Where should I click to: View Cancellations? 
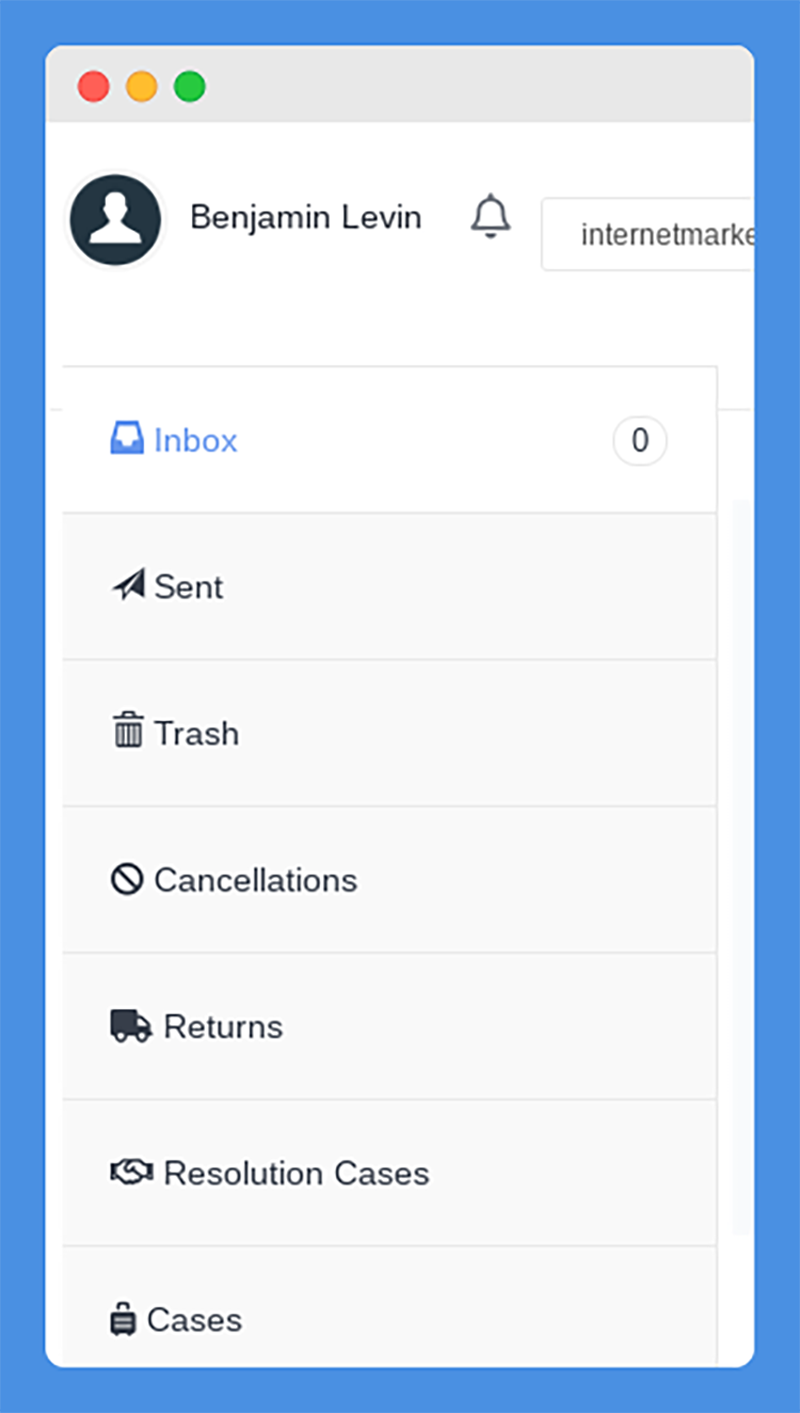coord(389,880)
